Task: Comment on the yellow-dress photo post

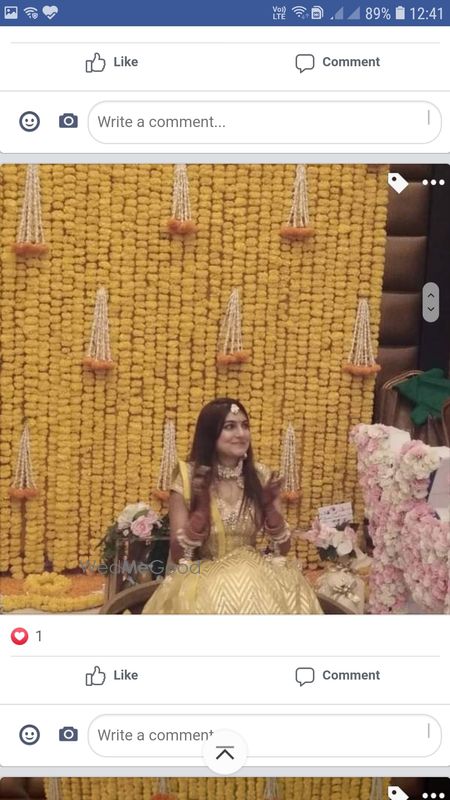Action: (337, 675)
